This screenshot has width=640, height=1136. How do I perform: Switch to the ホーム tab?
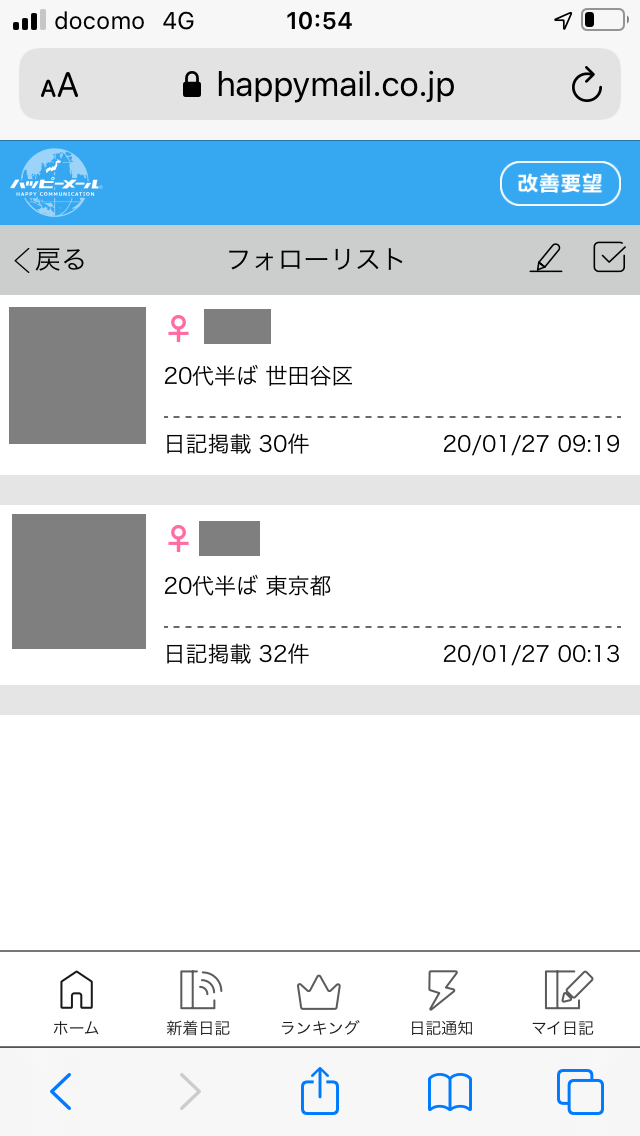coord(77,1001)
